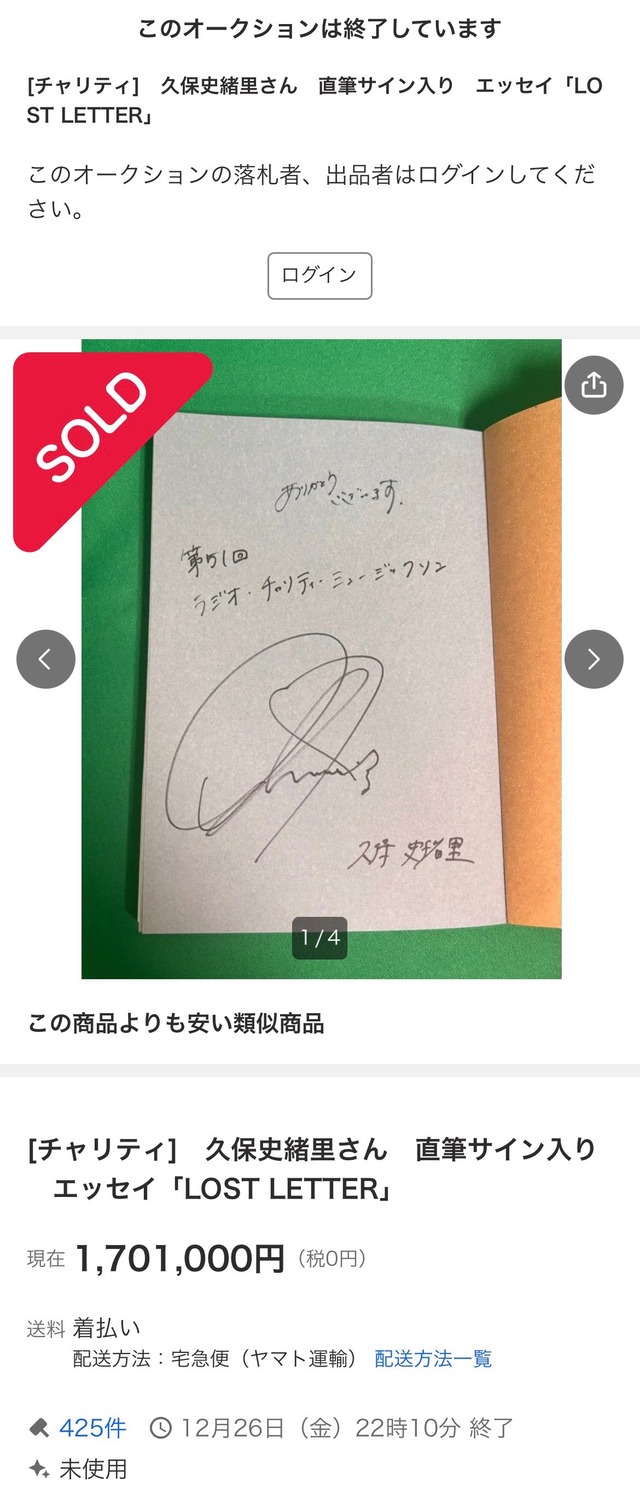Viewport: 640px width, 1500px height.
Task: View the 425件 bid history
Action: pos(92,1427)
